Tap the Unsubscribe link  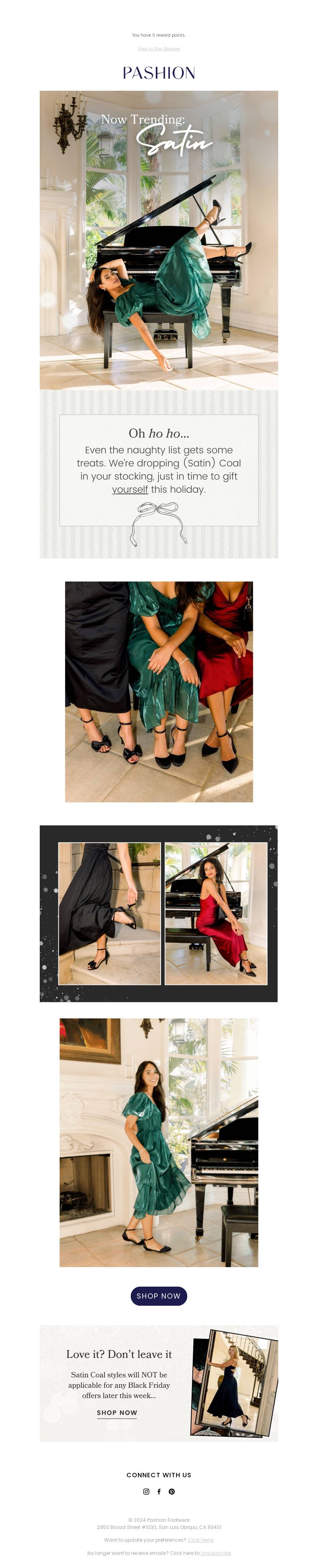(215, 1553)
